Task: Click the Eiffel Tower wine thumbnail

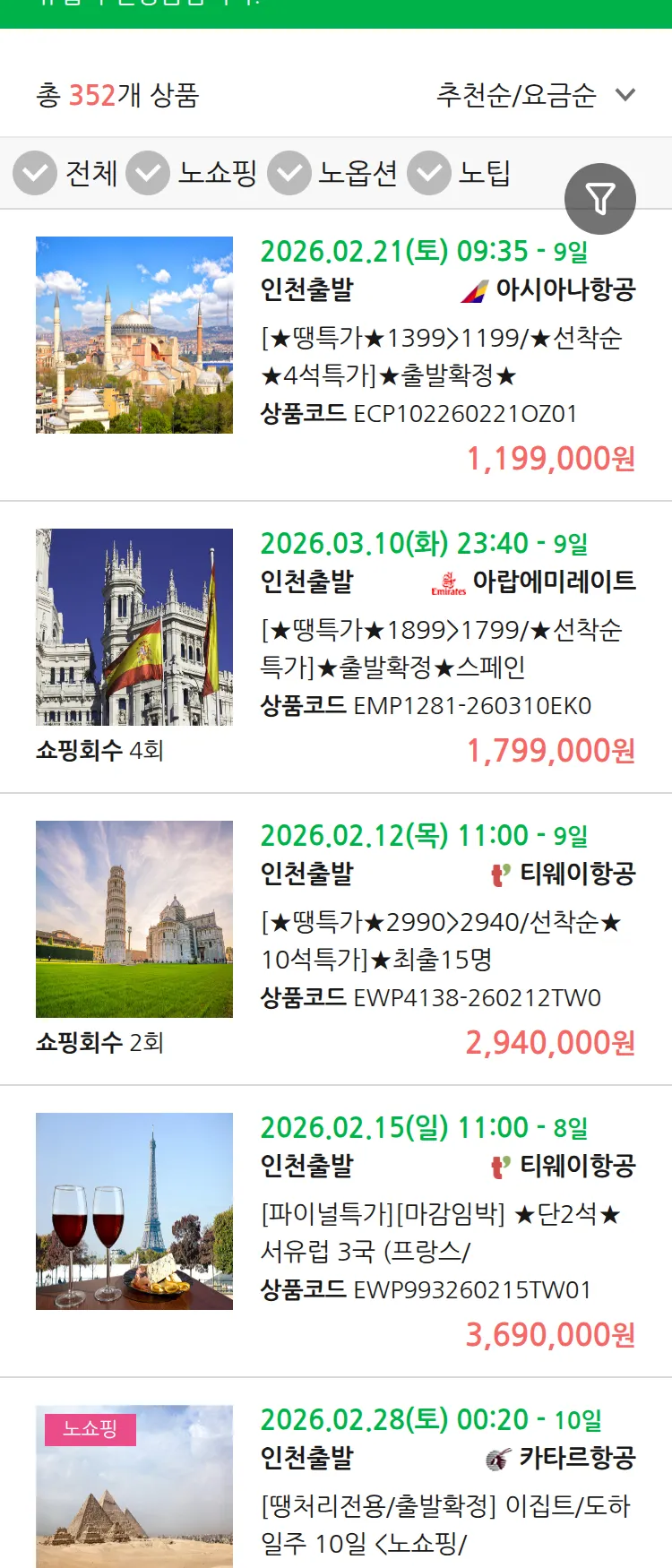Action: (x=134, y=1210)
